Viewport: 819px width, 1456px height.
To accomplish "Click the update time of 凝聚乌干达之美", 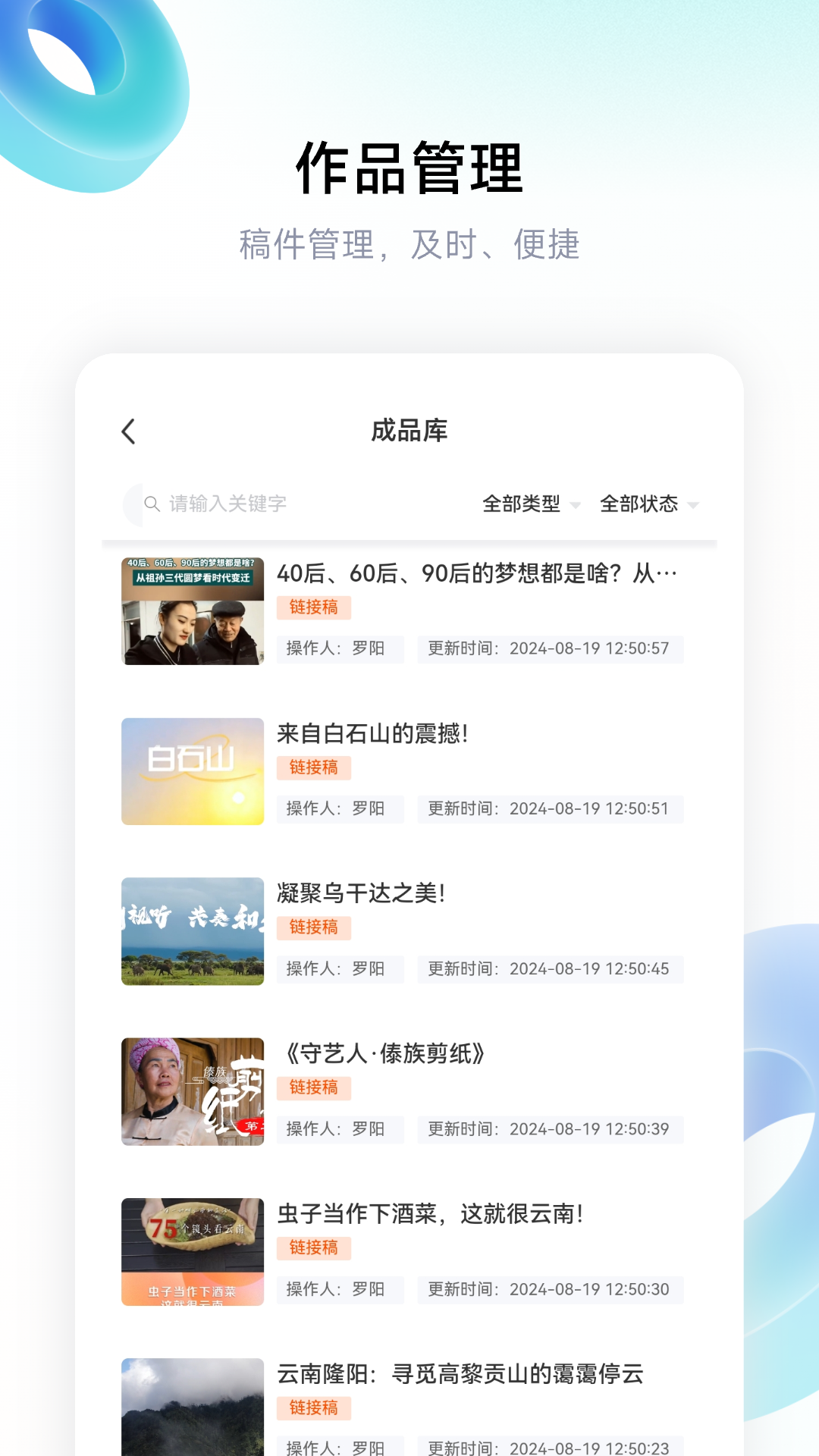I will tap(551, 968).
